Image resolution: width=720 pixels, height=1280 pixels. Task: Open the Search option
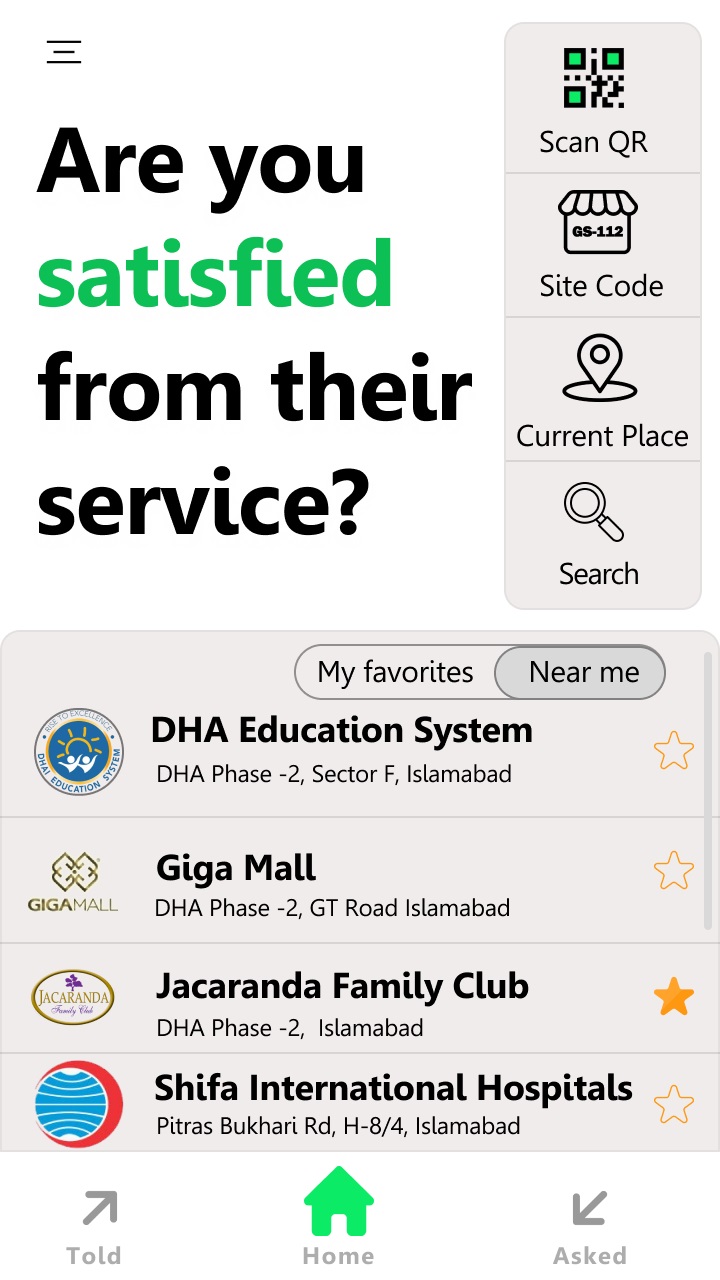click(600, 536)
